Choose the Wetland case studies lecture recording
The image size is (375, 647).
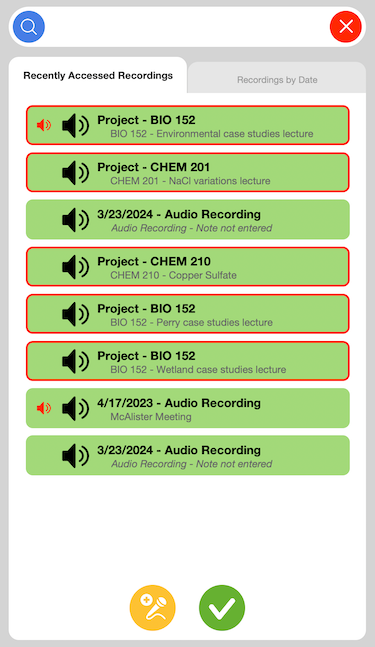188,361
